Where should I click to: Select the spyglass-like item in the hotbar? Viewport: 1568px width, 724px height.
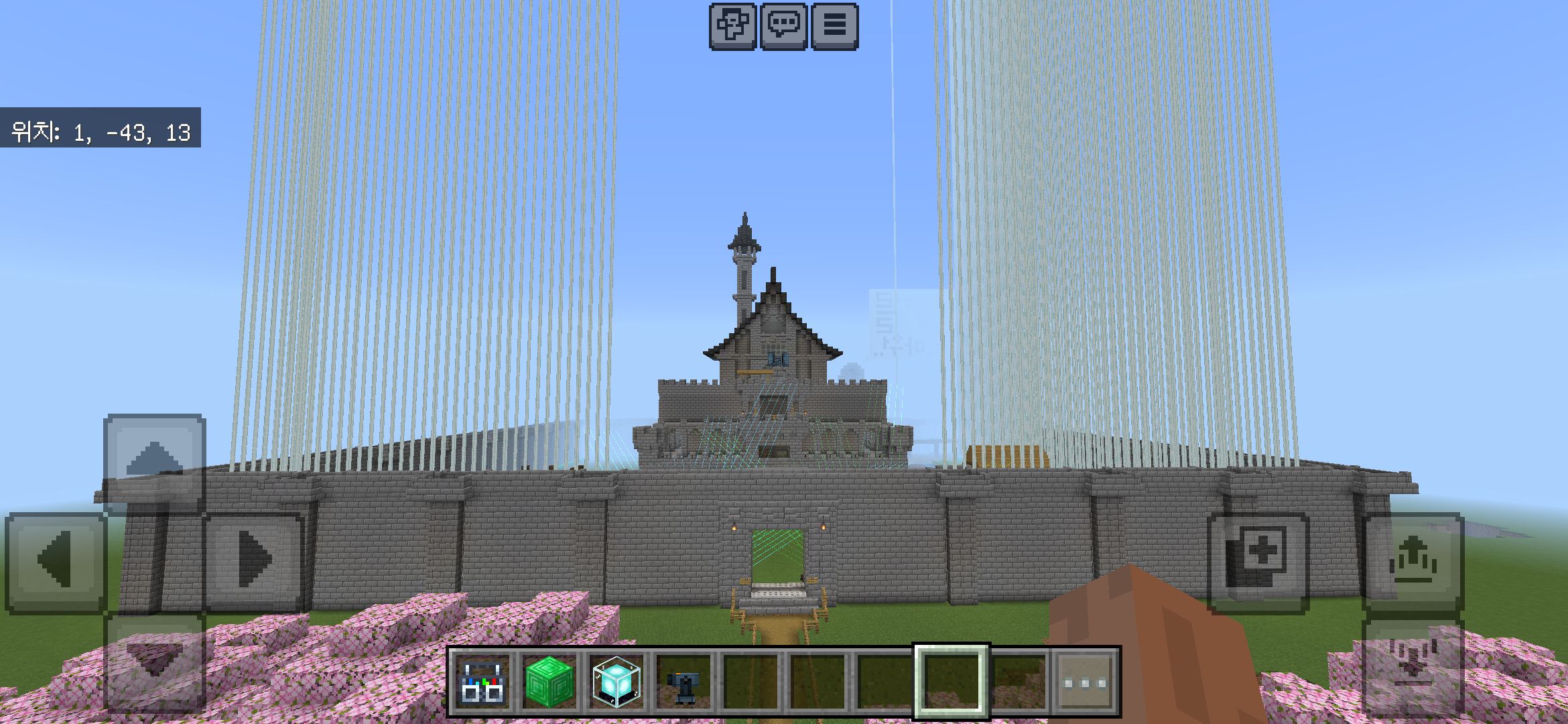pyautogui.click(x=683, y=682)
